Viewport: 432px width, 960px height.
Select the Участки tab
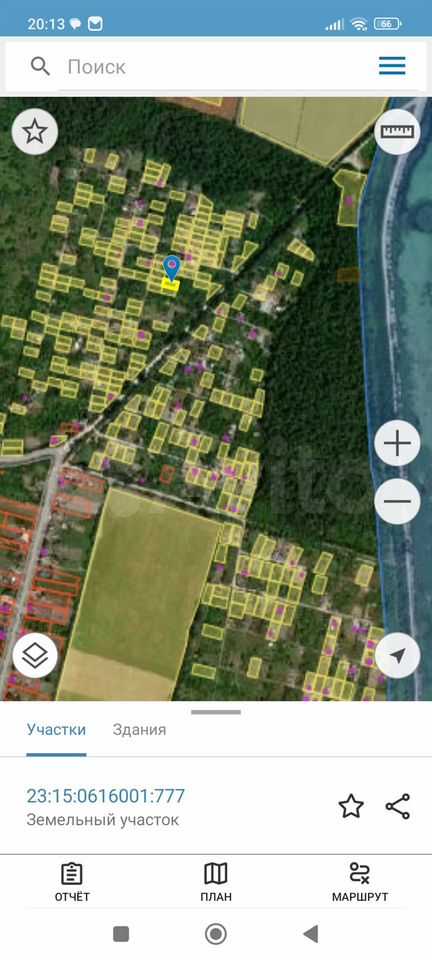tap(56, 729)
